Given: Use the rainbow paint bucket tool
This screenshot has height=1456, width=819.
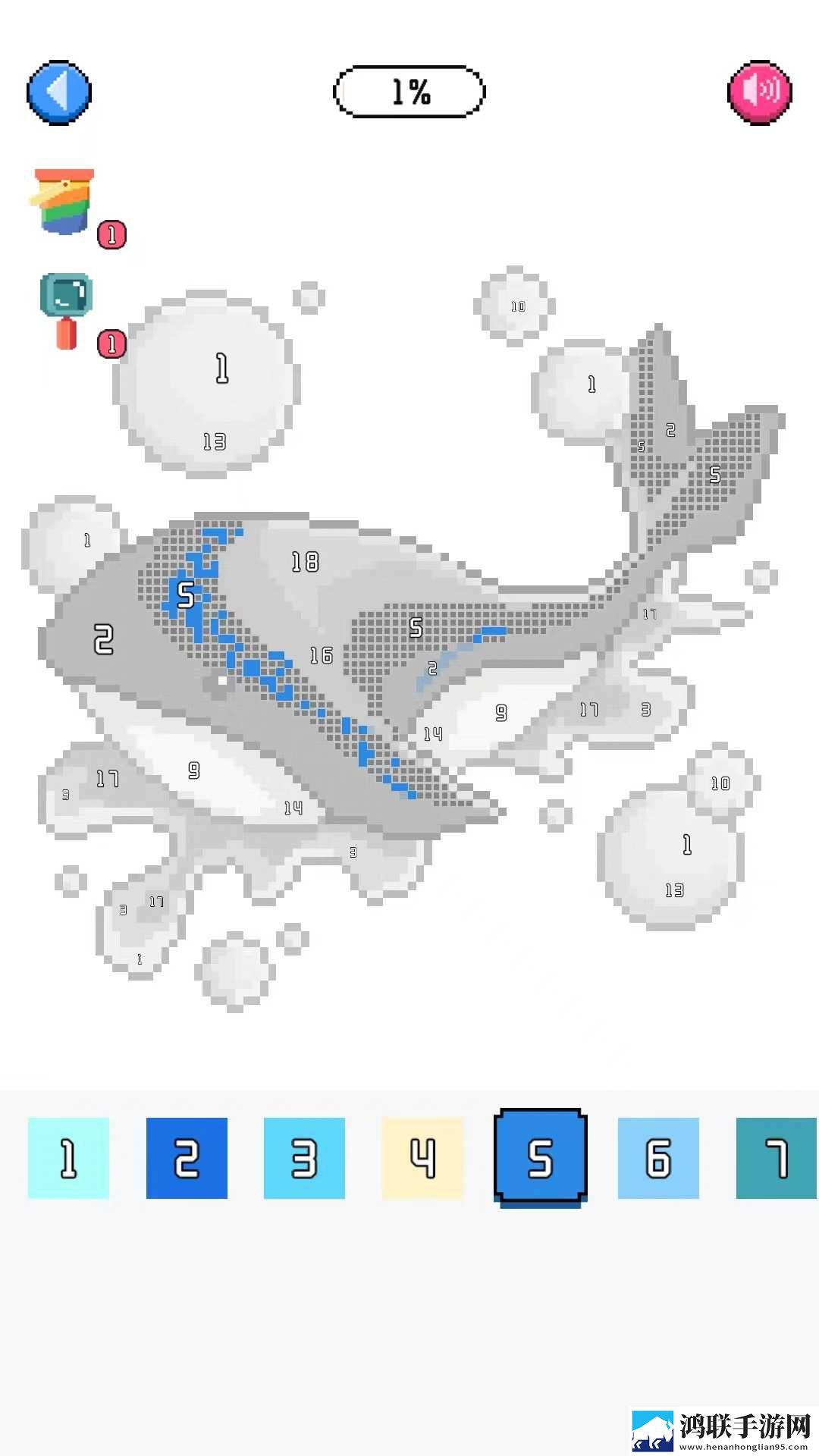Looking at the screenshot, I should [64, 201].
